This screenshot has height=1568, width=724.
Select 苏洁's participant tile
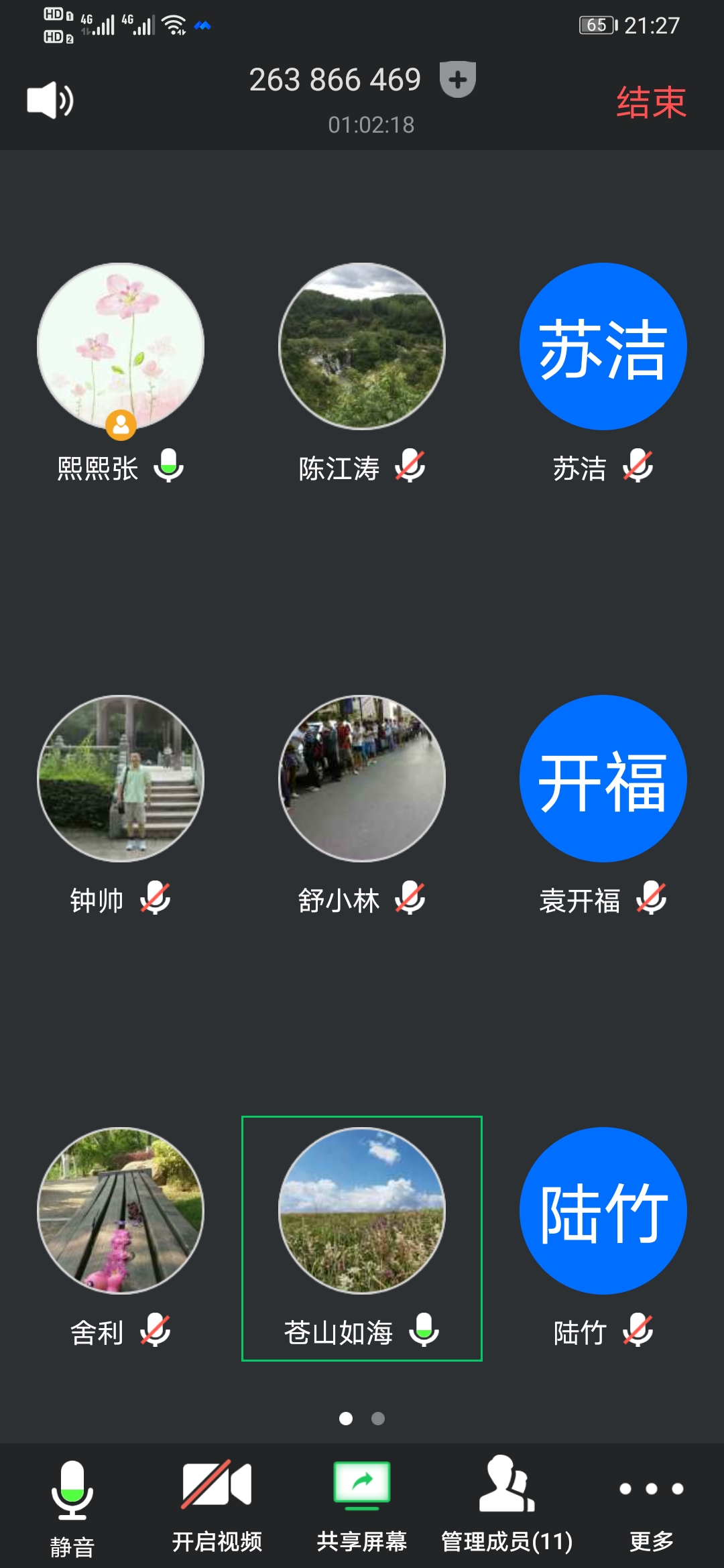click(603, 346)
